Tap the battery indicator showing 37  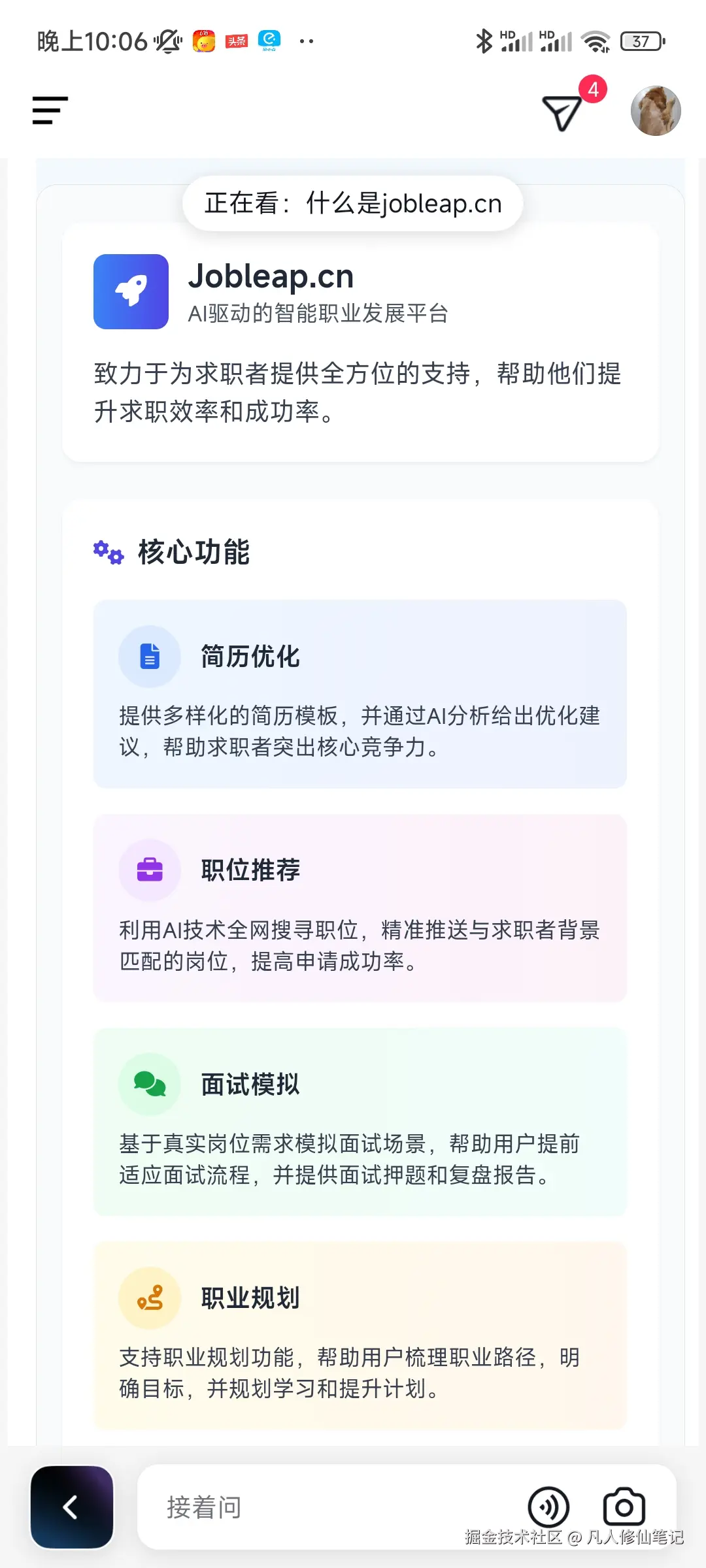tap(641, 41)
